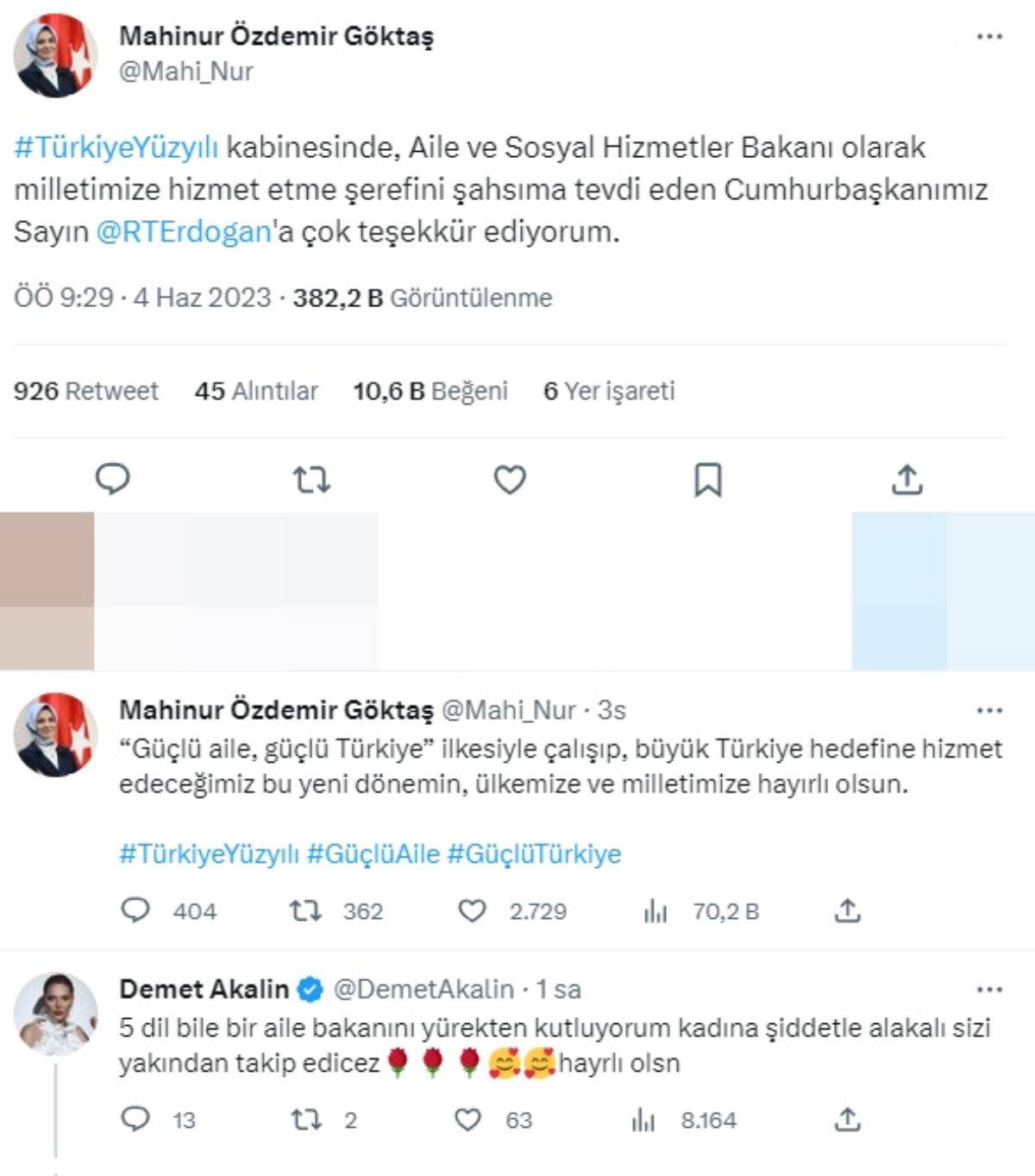The width and height of the screenshot is (1035, 1176).
Task: Like the main tweet
Action: pyautogui.click(x=510, y=479)
